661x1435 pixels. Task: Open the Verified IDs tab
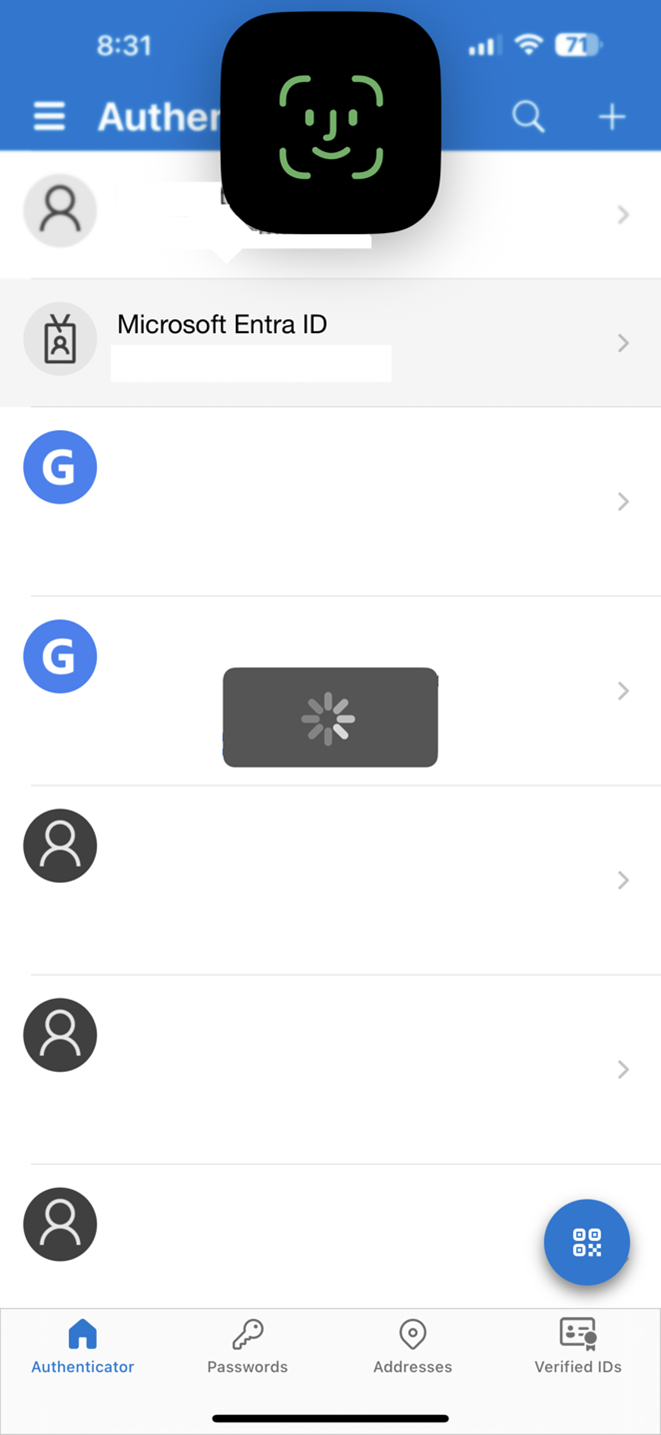click(578, 1346)
